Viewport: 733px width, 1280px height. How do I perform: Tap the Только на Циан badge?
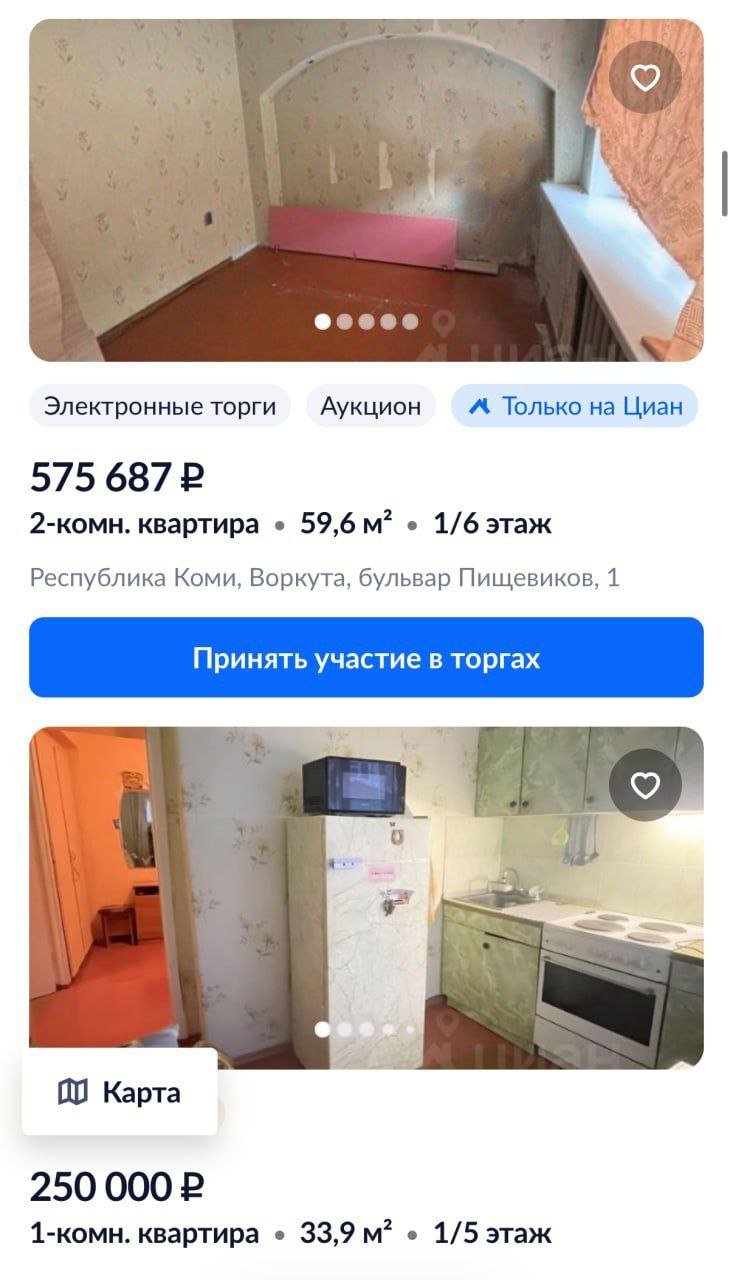575,406
